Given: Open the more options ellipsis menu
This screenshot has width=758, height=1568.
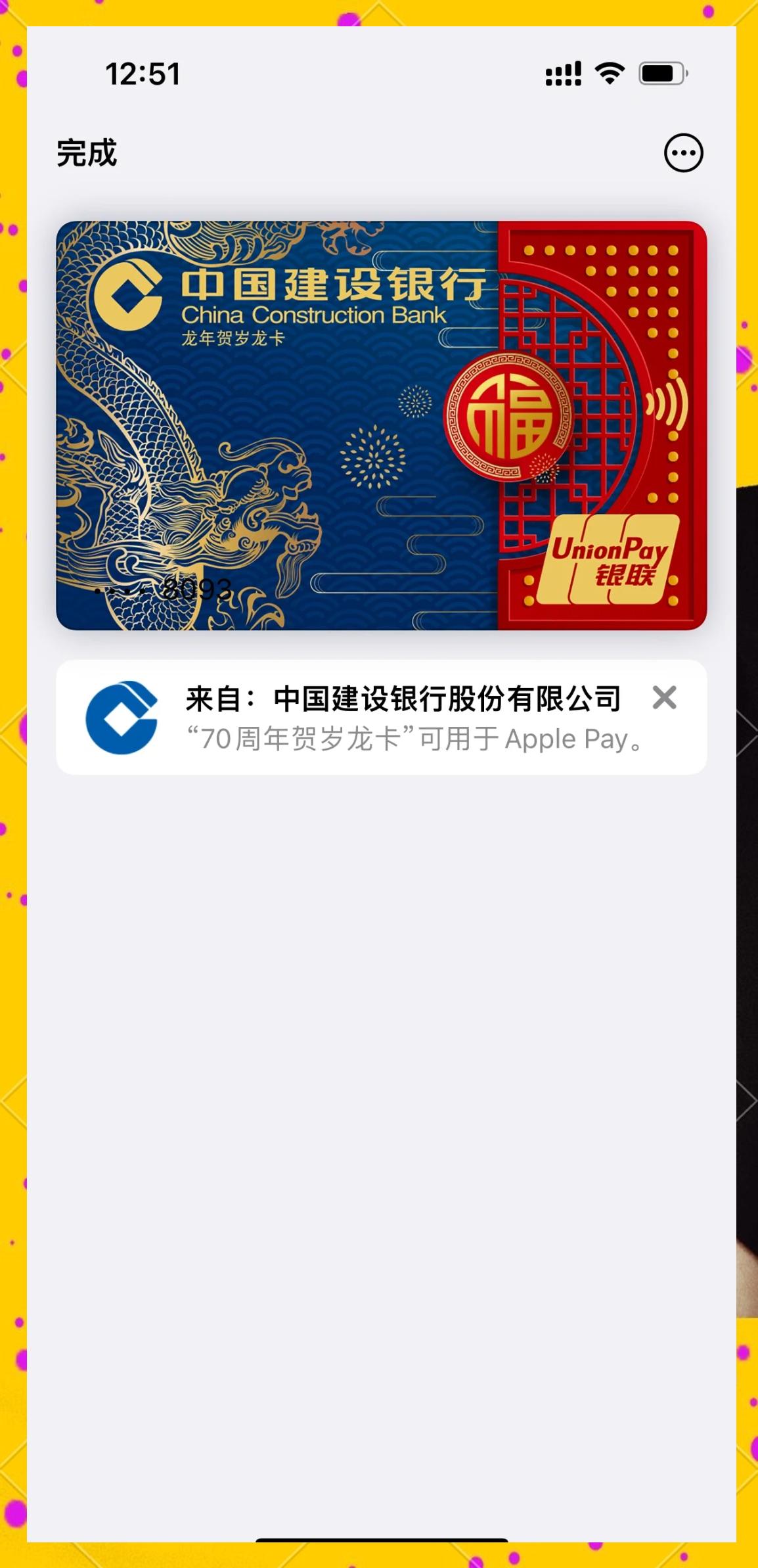Looking at the screenshot, I should pos(683,153).
